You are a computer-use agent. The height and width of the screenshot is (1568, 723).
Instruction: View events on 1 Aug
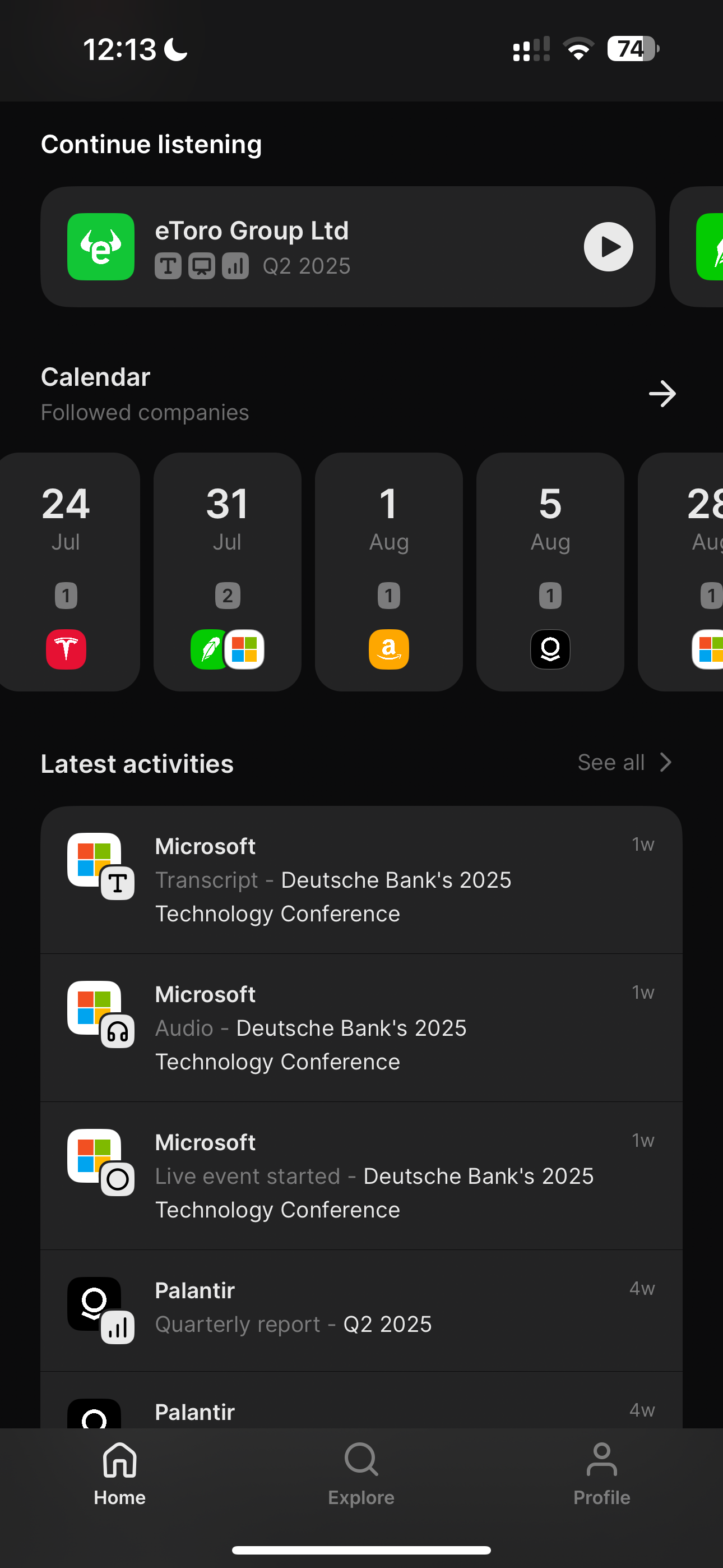389,571
